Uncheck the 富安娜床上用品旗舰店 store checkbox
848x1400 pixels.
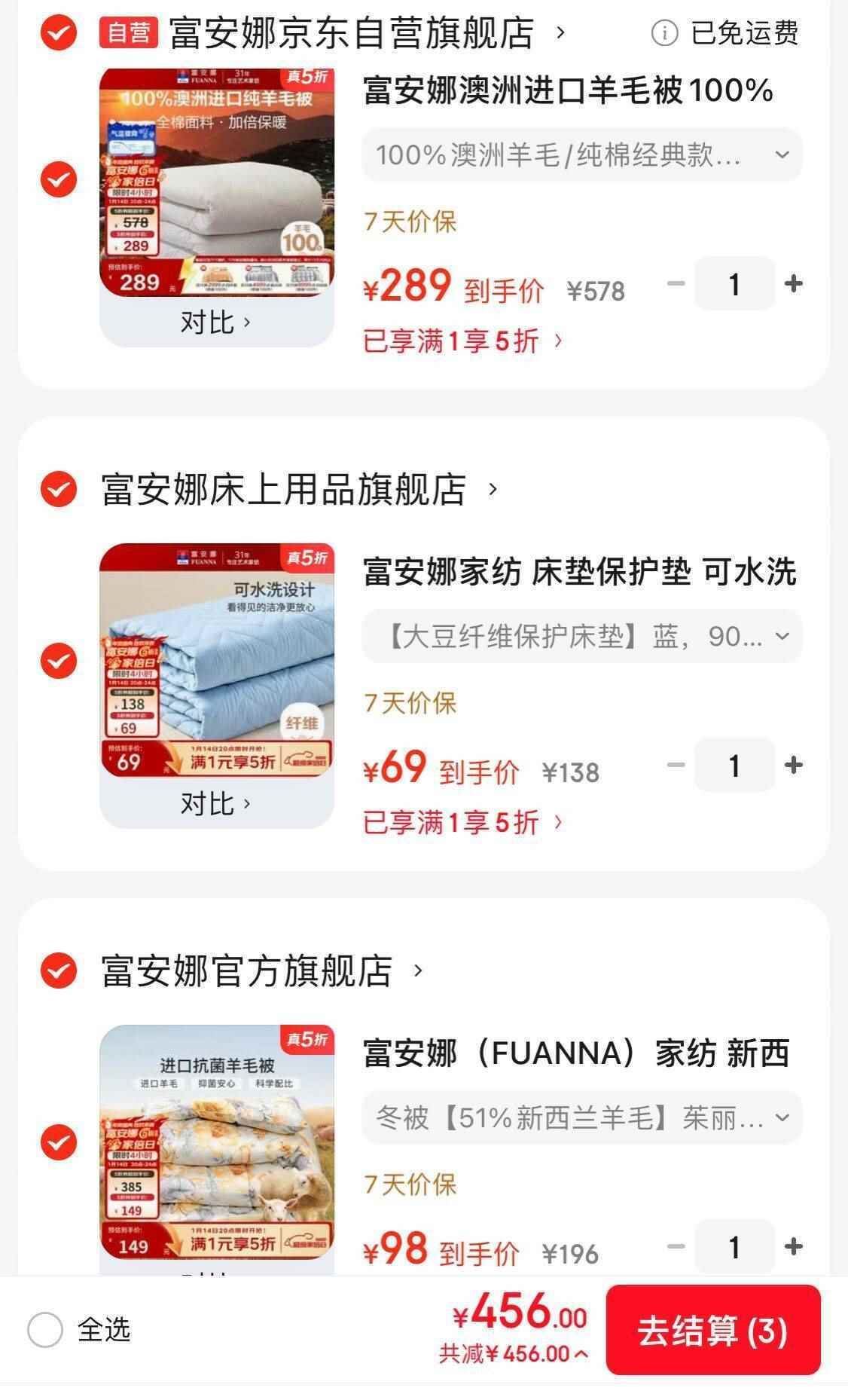[59, 490]
